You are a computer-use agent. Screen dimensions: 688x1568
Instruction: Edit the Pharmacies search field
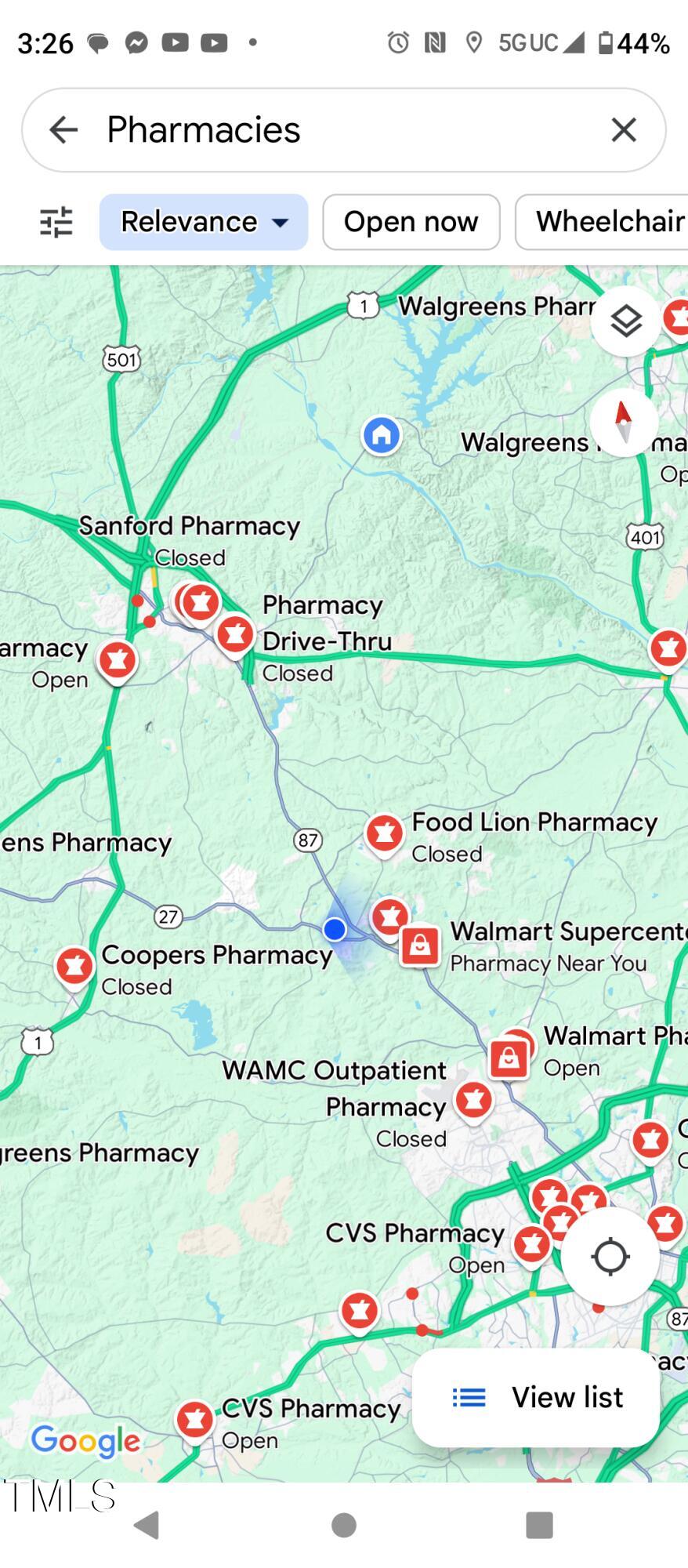tap(345, 129)
